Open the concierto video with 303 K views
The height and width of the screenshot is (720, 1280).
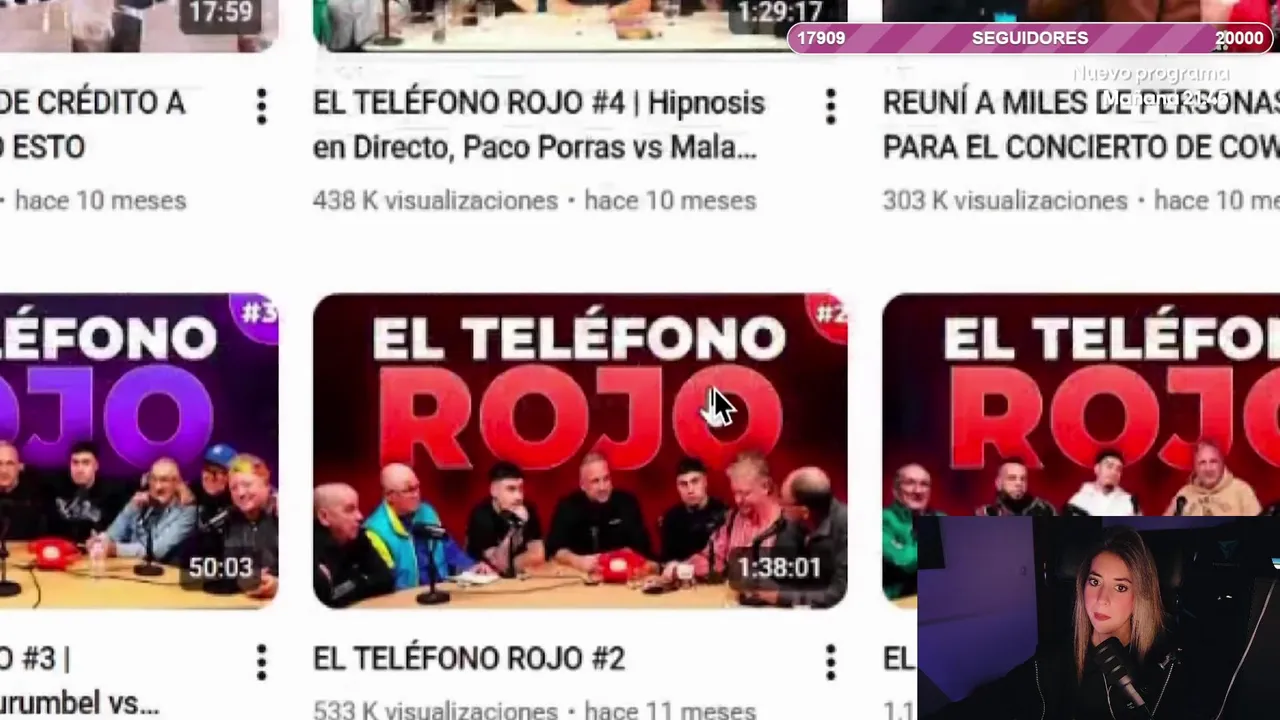tap(1080, 125)
